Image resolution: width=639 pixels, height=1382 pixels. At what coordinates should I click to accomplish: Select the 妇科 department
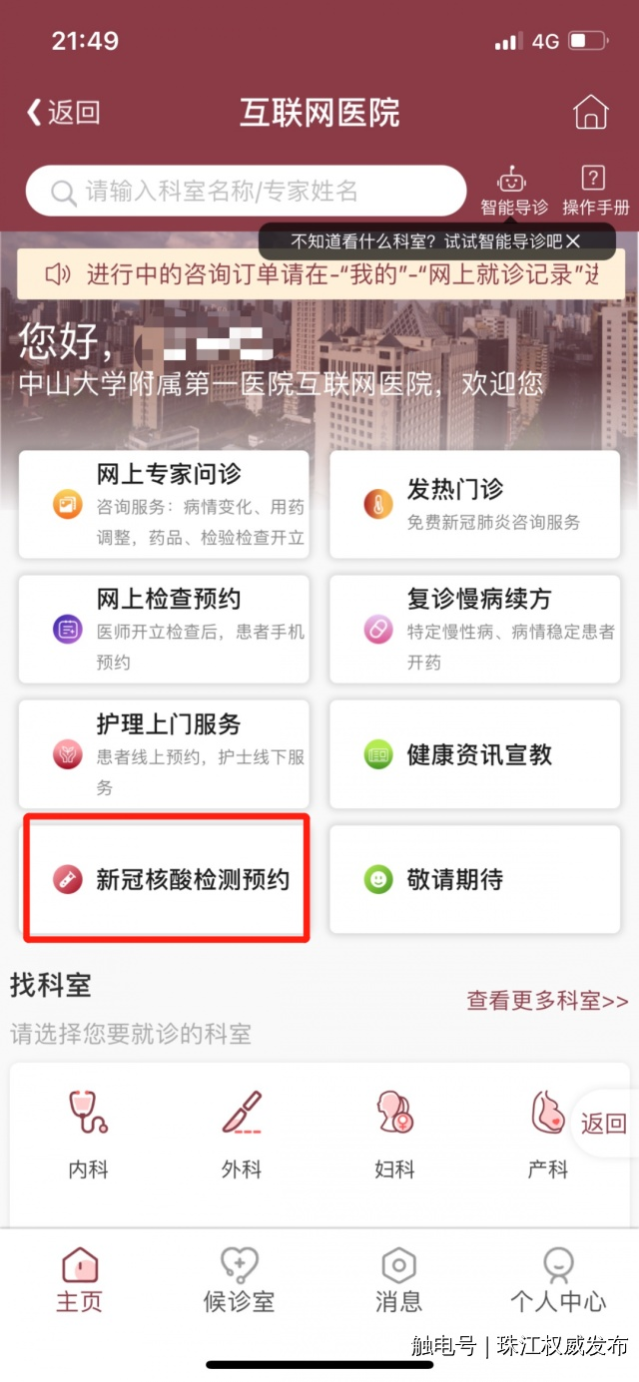[x=394, y=1135]
